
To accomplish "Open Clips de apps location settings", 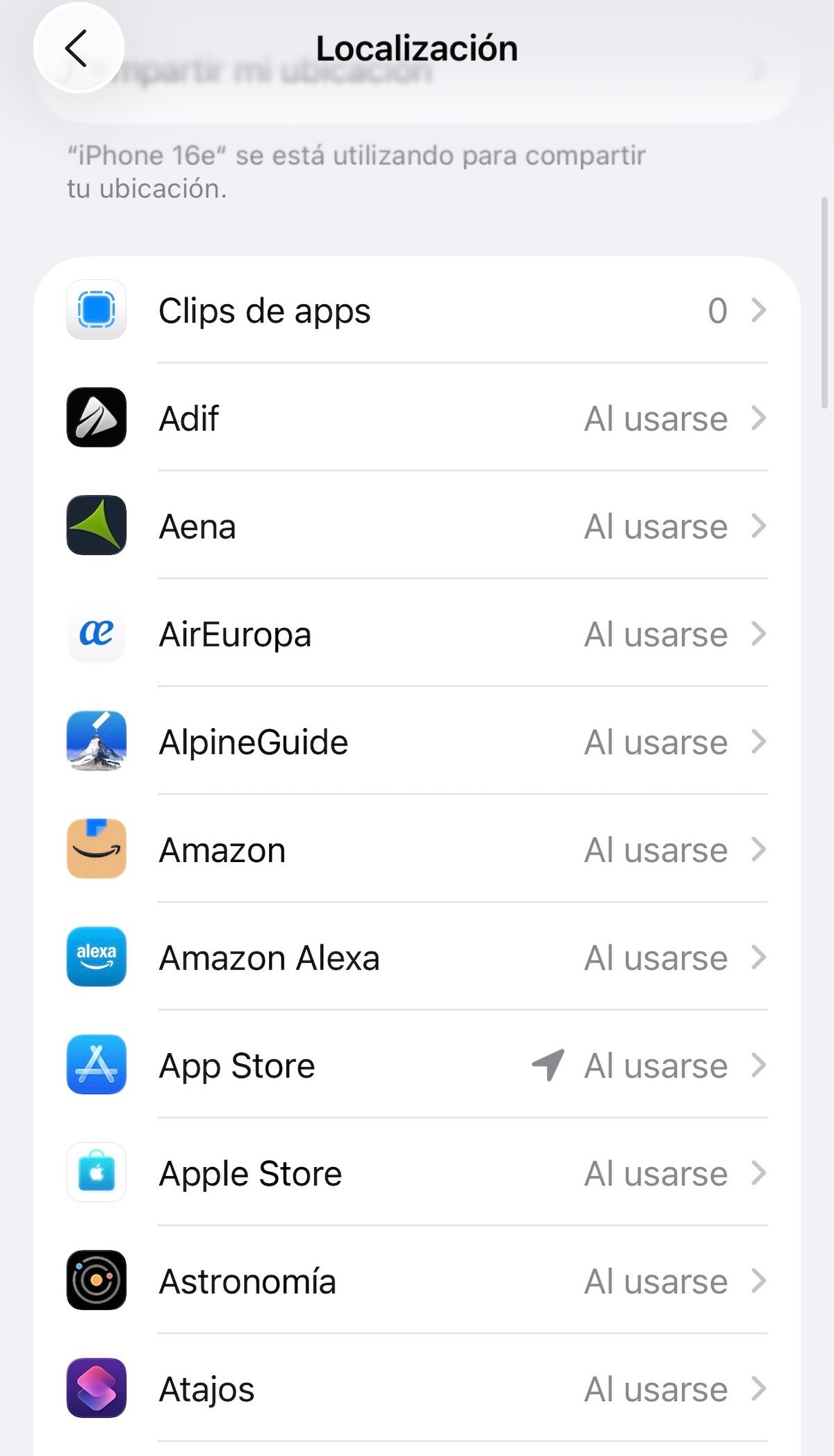I will 417,310.
